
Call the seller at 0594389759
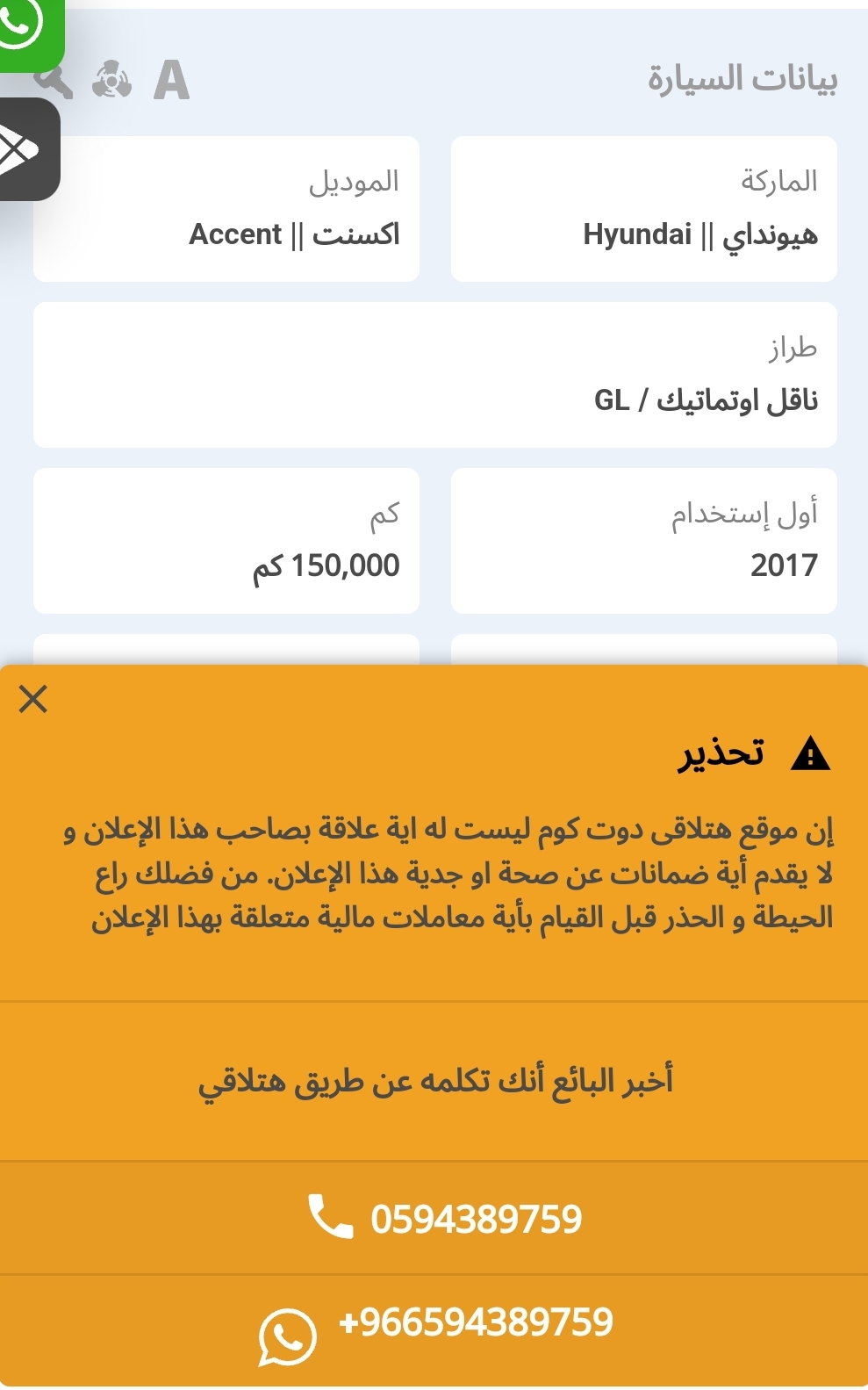(434, 1218)
